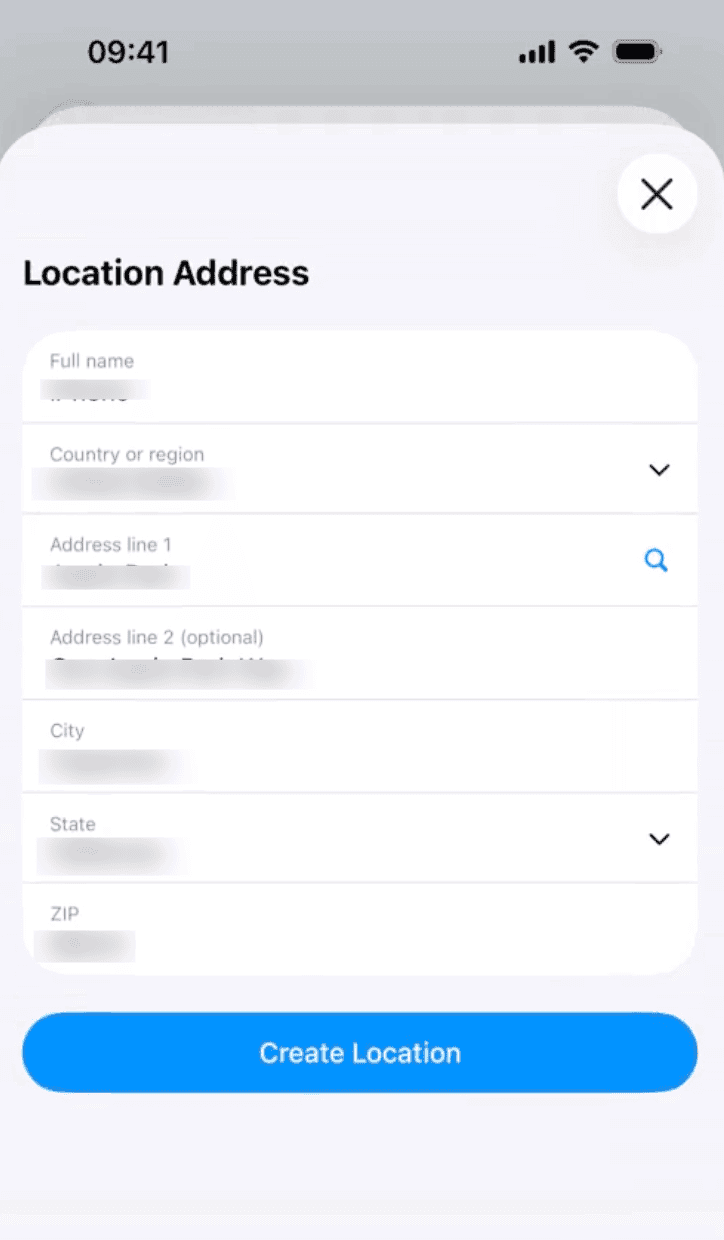
Task: Expand the State selection chevron
Action: tap(659, 840)
